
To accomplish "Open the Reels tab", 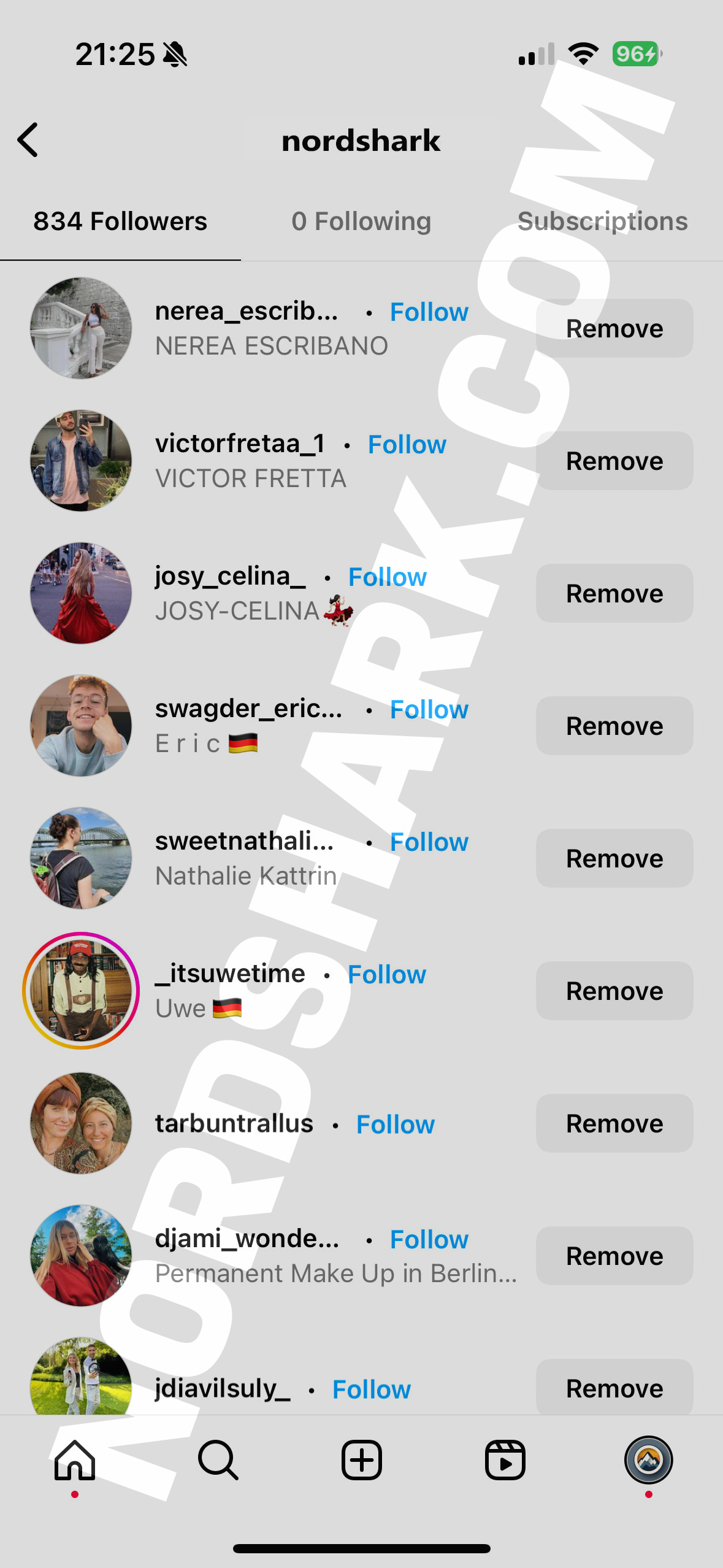I will coord(505,1461).
